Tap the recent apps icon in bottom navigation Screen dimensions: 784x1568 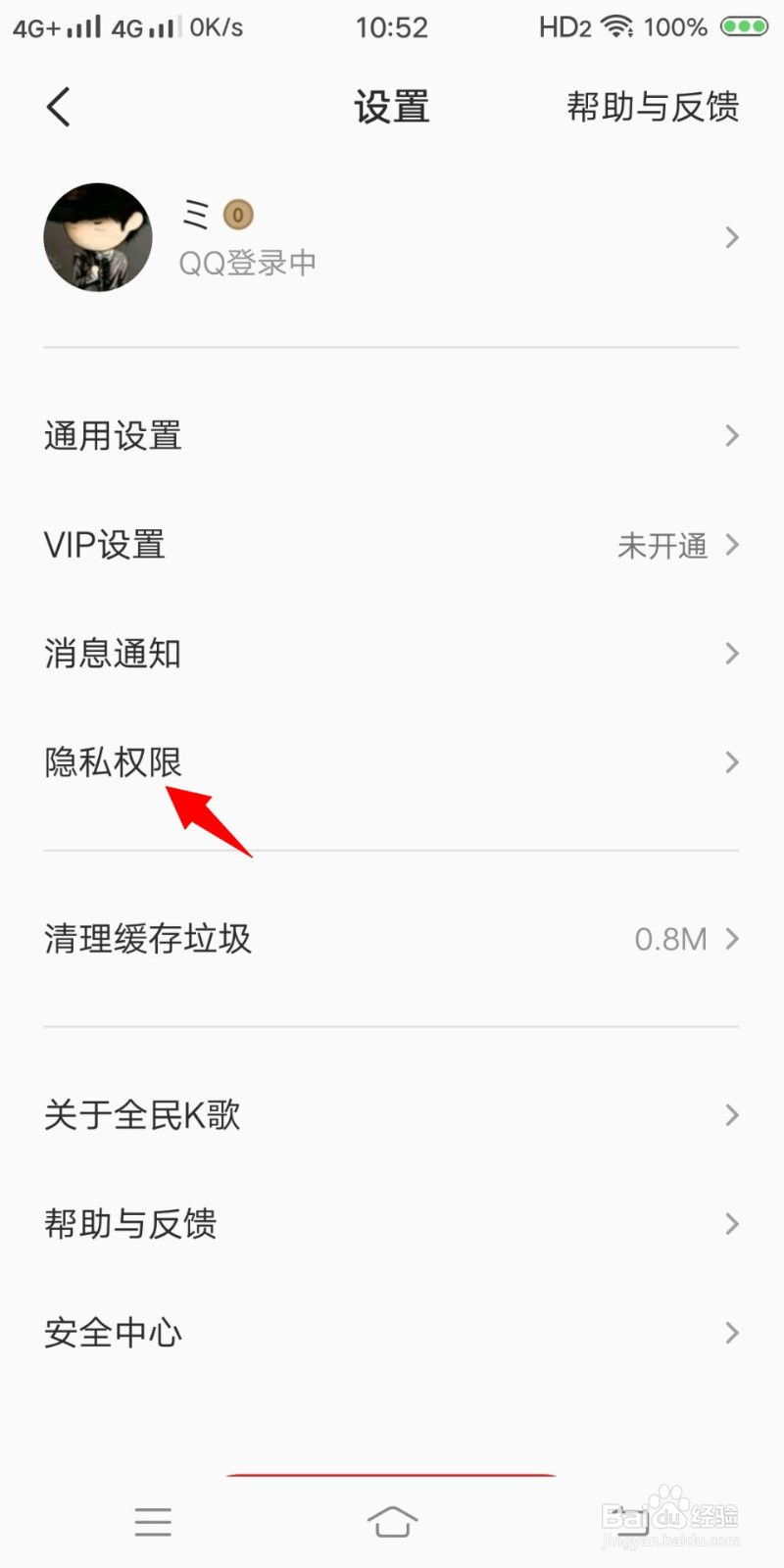[x=153, y=1521]
